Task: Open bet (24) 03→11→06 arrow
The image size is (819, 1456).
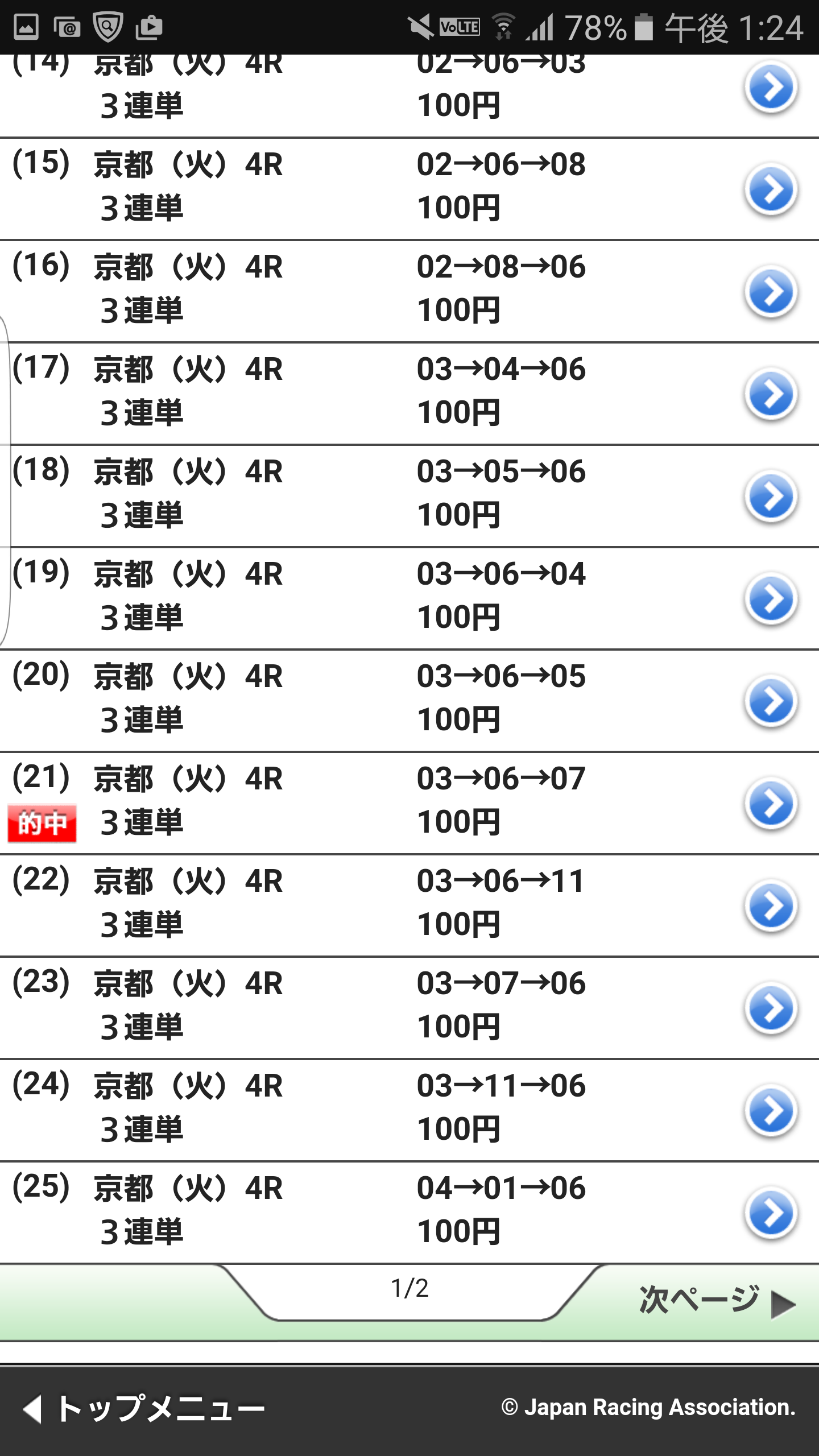Action: click(771, 1111)
